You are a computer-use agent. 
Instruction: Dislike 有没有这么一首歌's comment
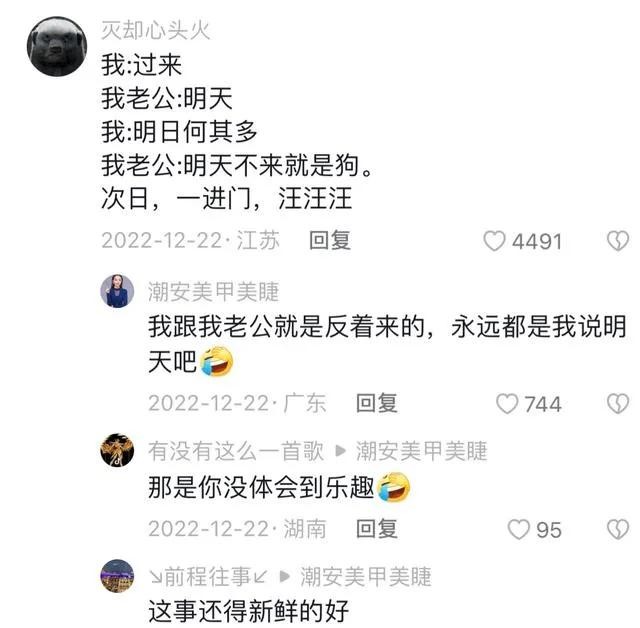[x=619, y=529]
